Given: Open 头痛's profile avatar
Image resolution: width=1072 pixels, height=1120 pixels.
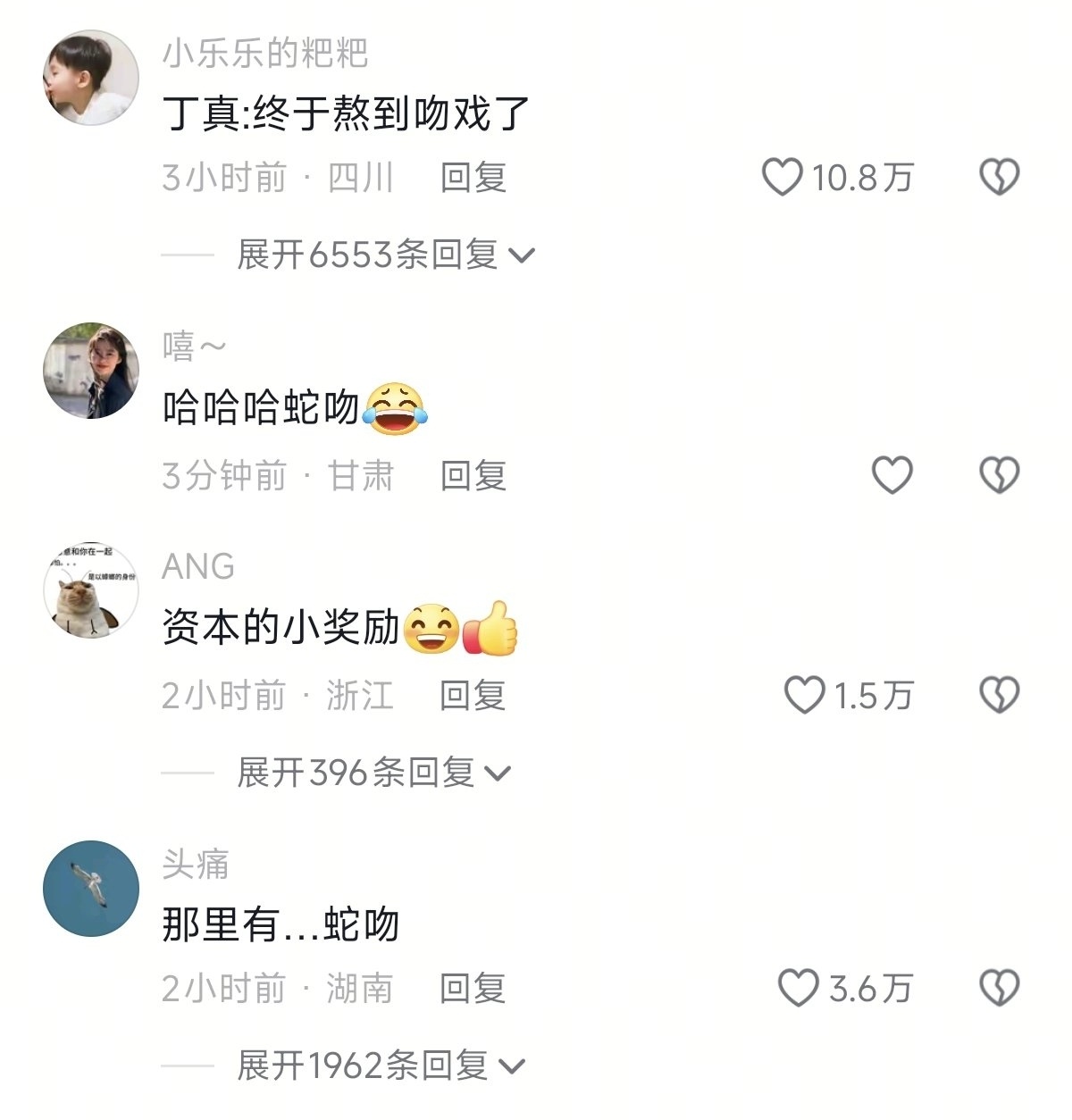Looking at the screenshot, I should [x=91, y=888].
